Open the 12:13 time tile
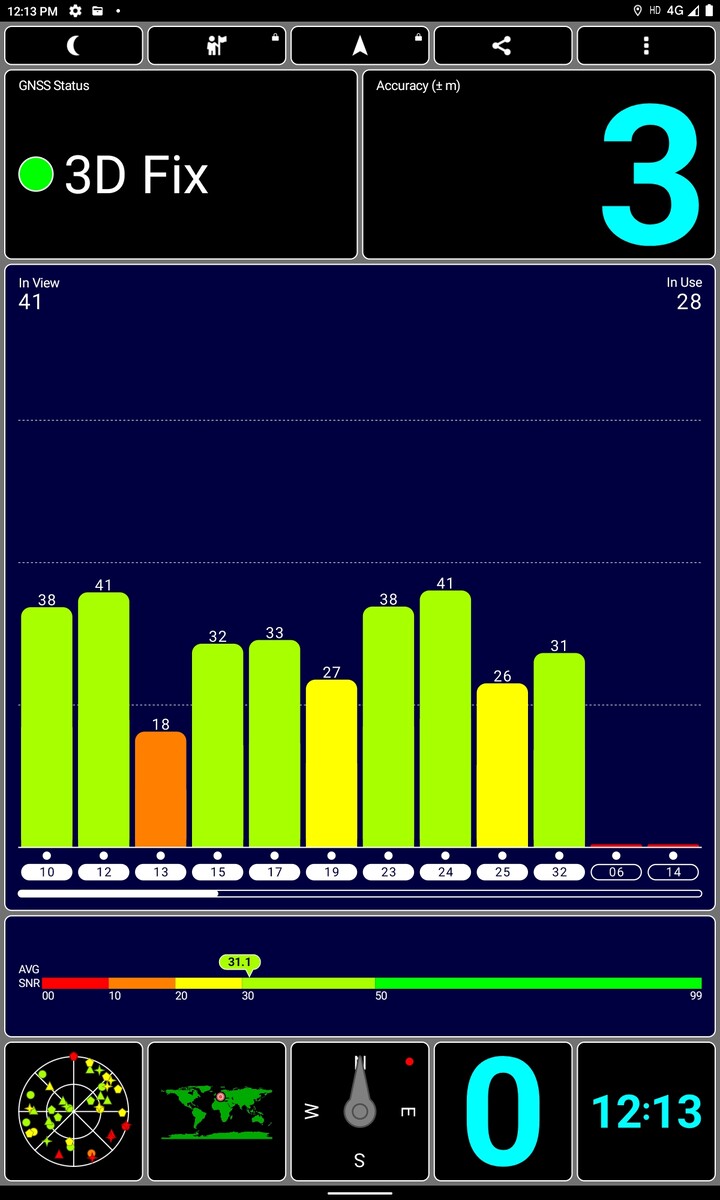The width and height of the screenshot is (720, 1200). pyautogui.click(x=646, y=1111)
